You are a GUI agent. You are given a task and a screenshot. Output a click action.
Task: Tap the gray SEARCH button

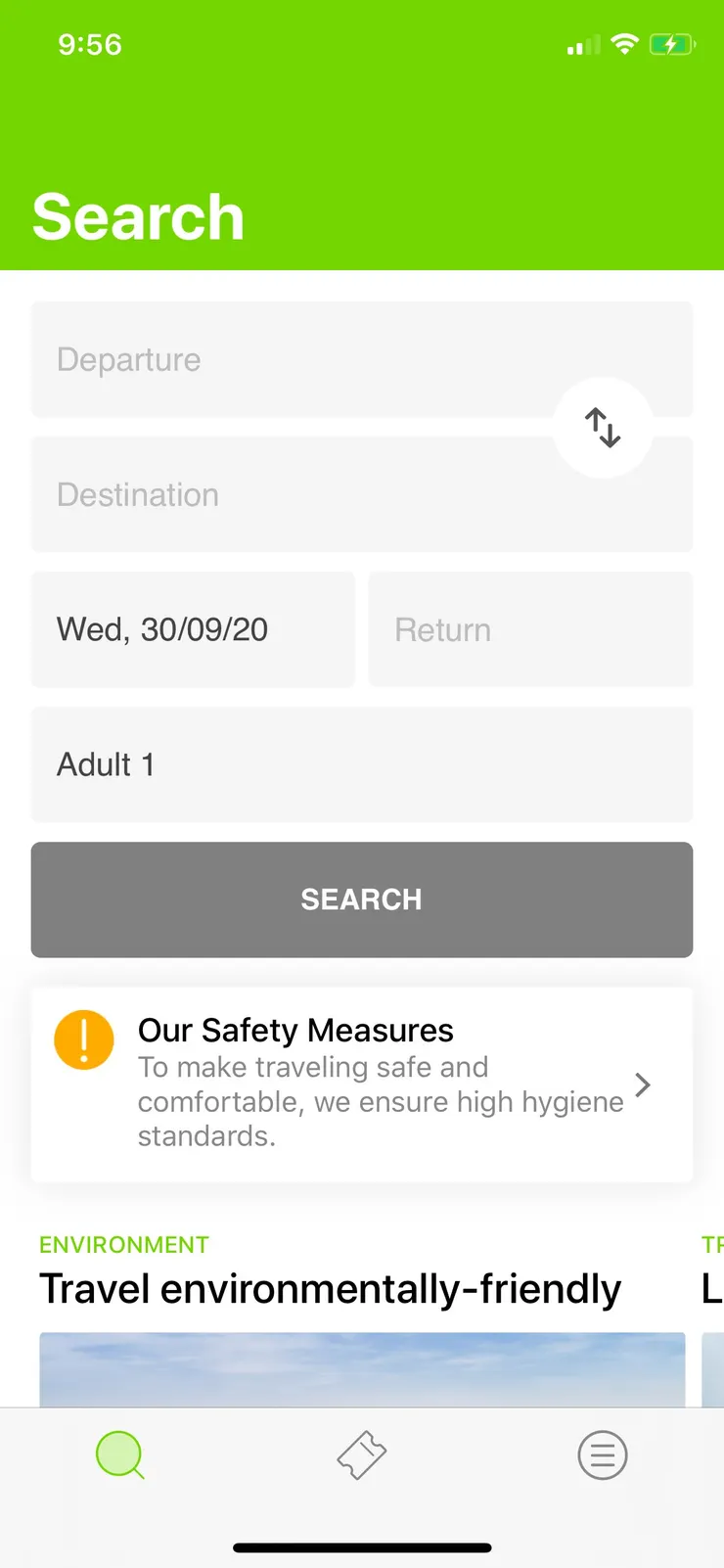click(x=362, y=899)
